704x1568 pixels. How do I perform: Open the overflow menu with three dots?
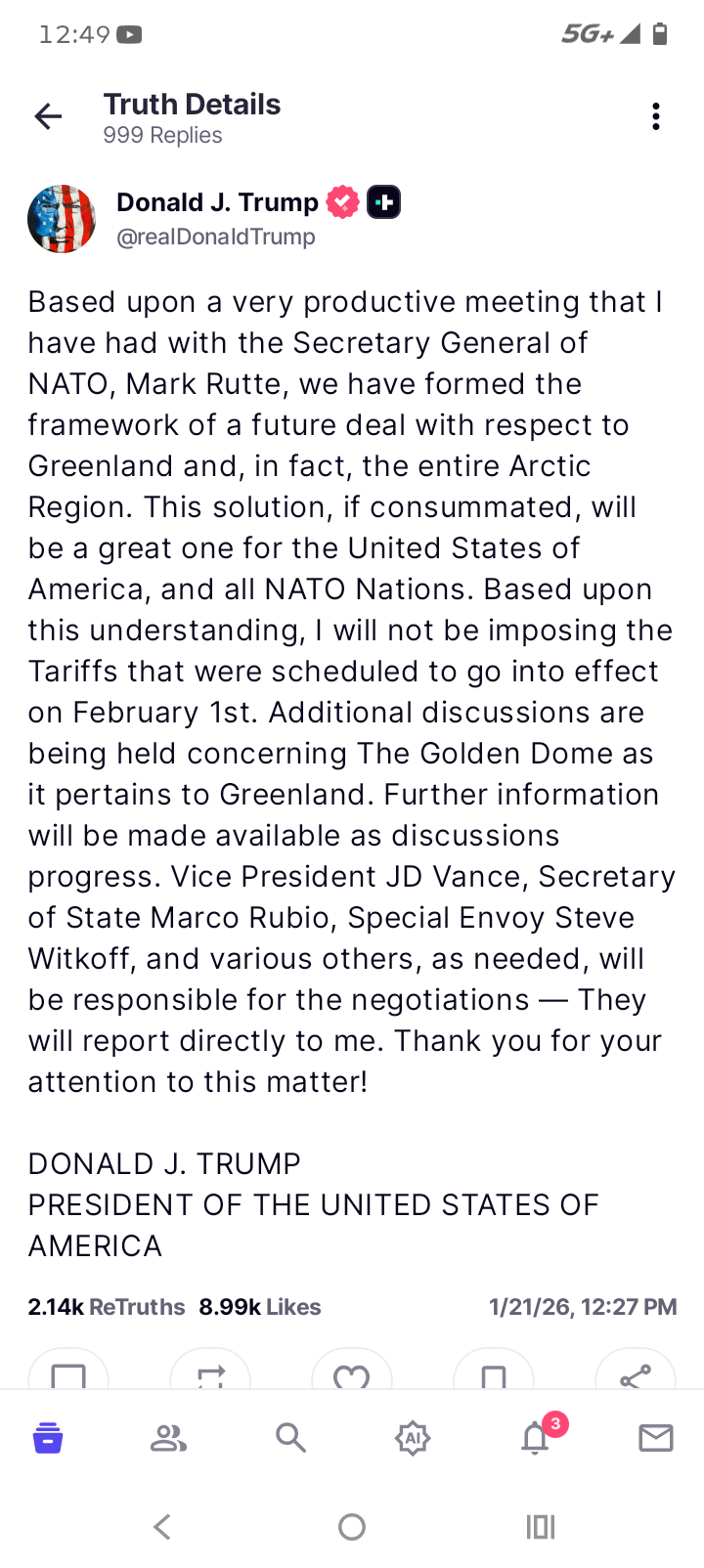[x=655, y=117]
